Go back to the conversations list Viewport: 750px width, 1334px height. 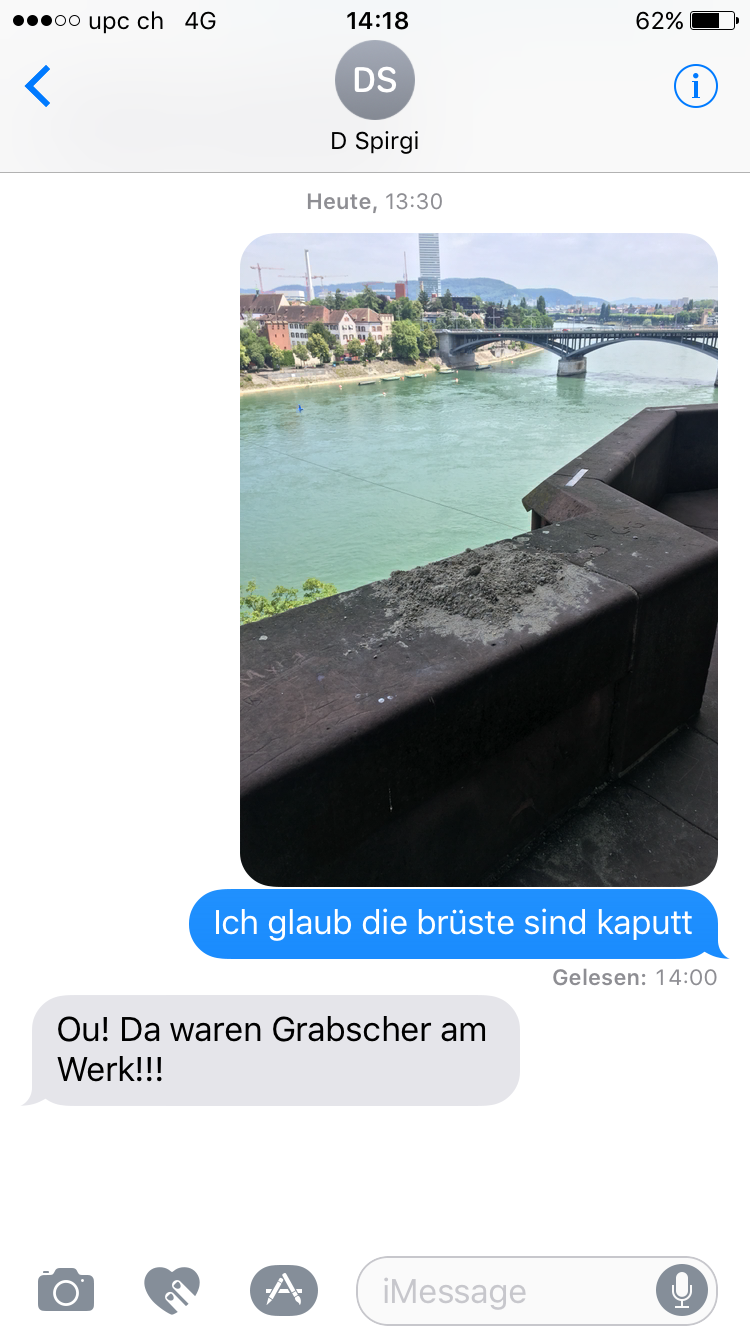click(x=38, y=87)
